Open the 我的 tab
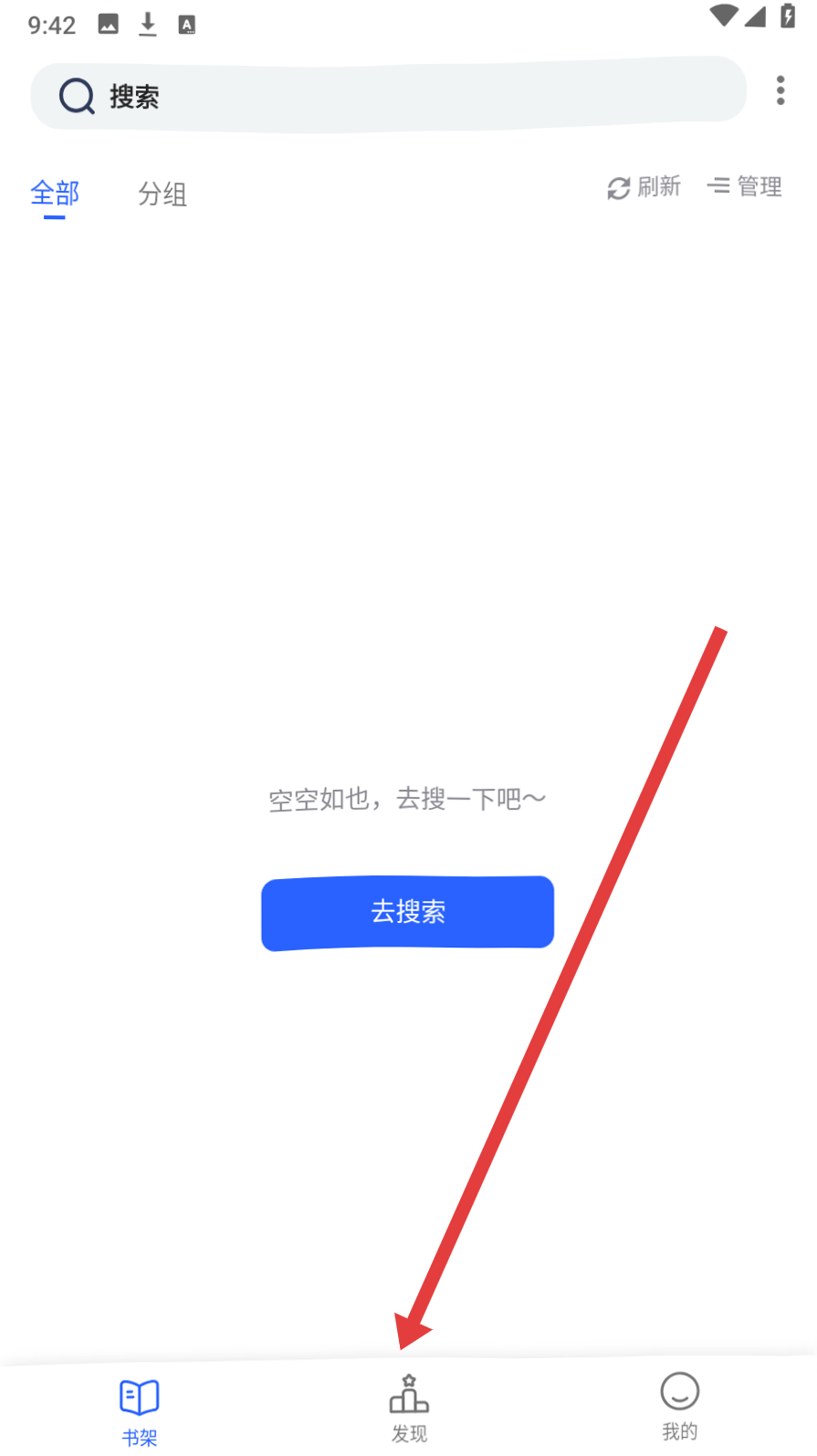Viewport: 817px width, 1456px height. [679, 1407]
